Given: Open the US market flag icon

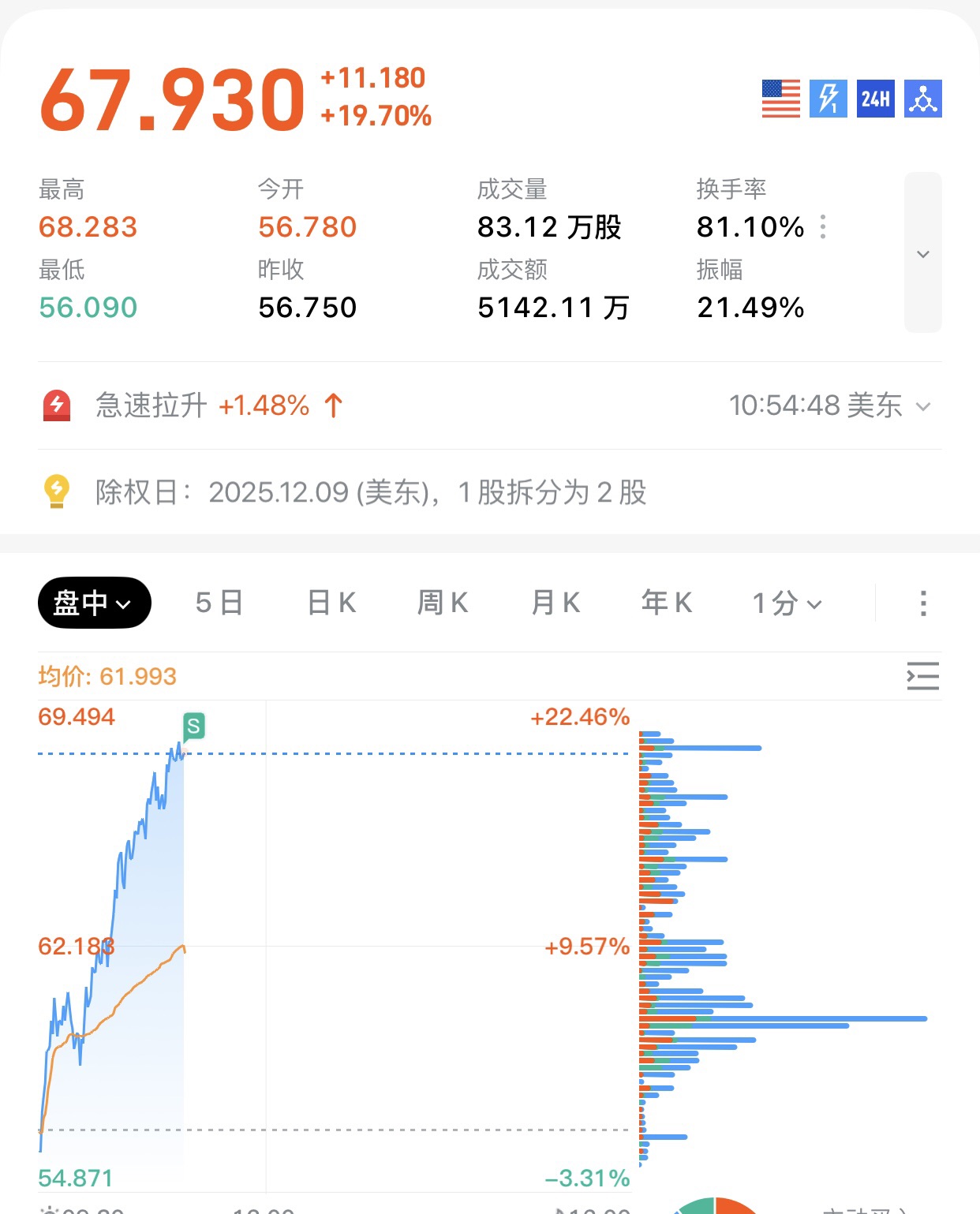Looking at the screenshot, I should 780,99.
